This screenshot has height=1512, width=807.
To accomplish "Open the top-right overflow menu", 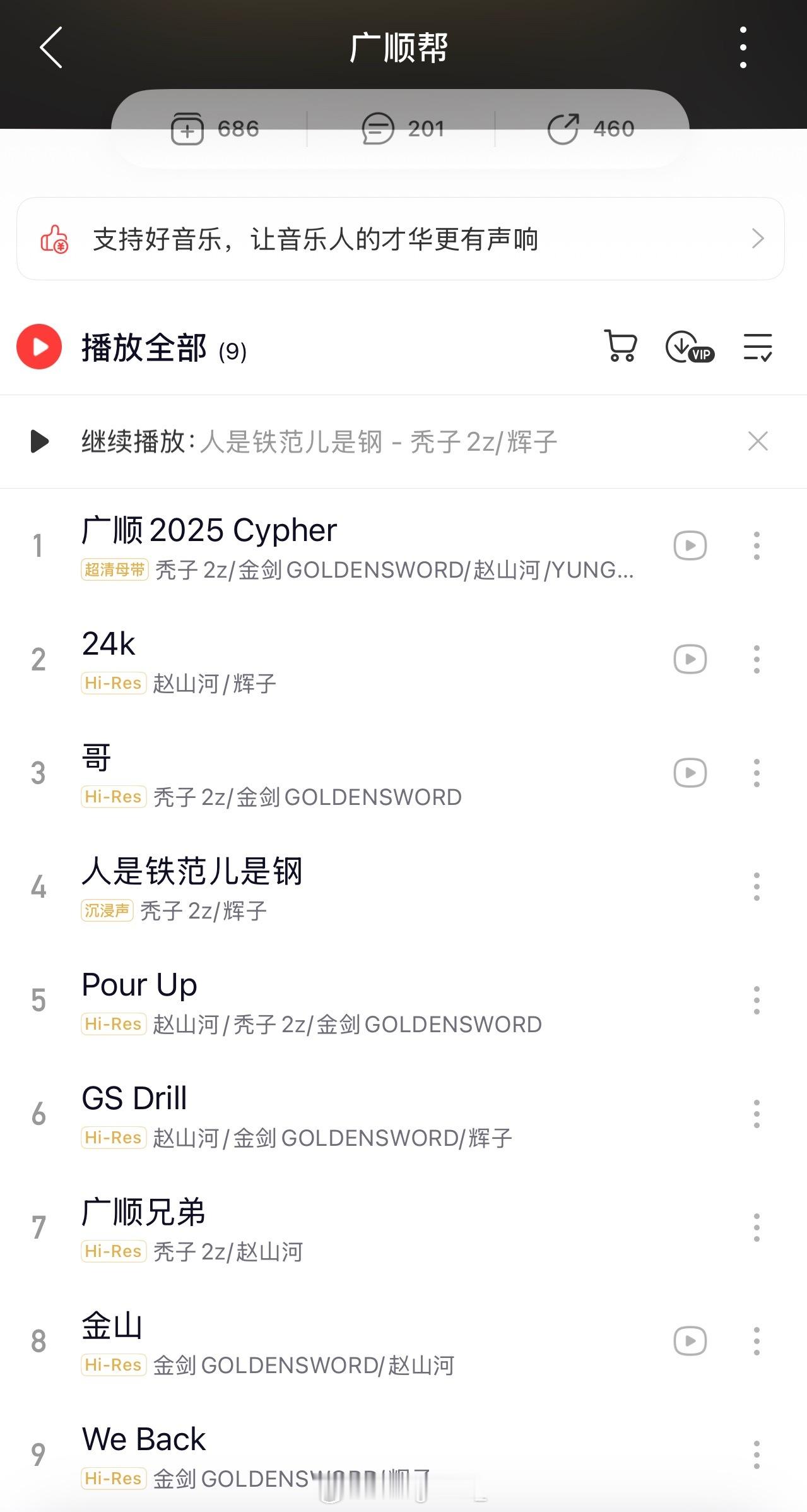I will [x=743, y=47].
